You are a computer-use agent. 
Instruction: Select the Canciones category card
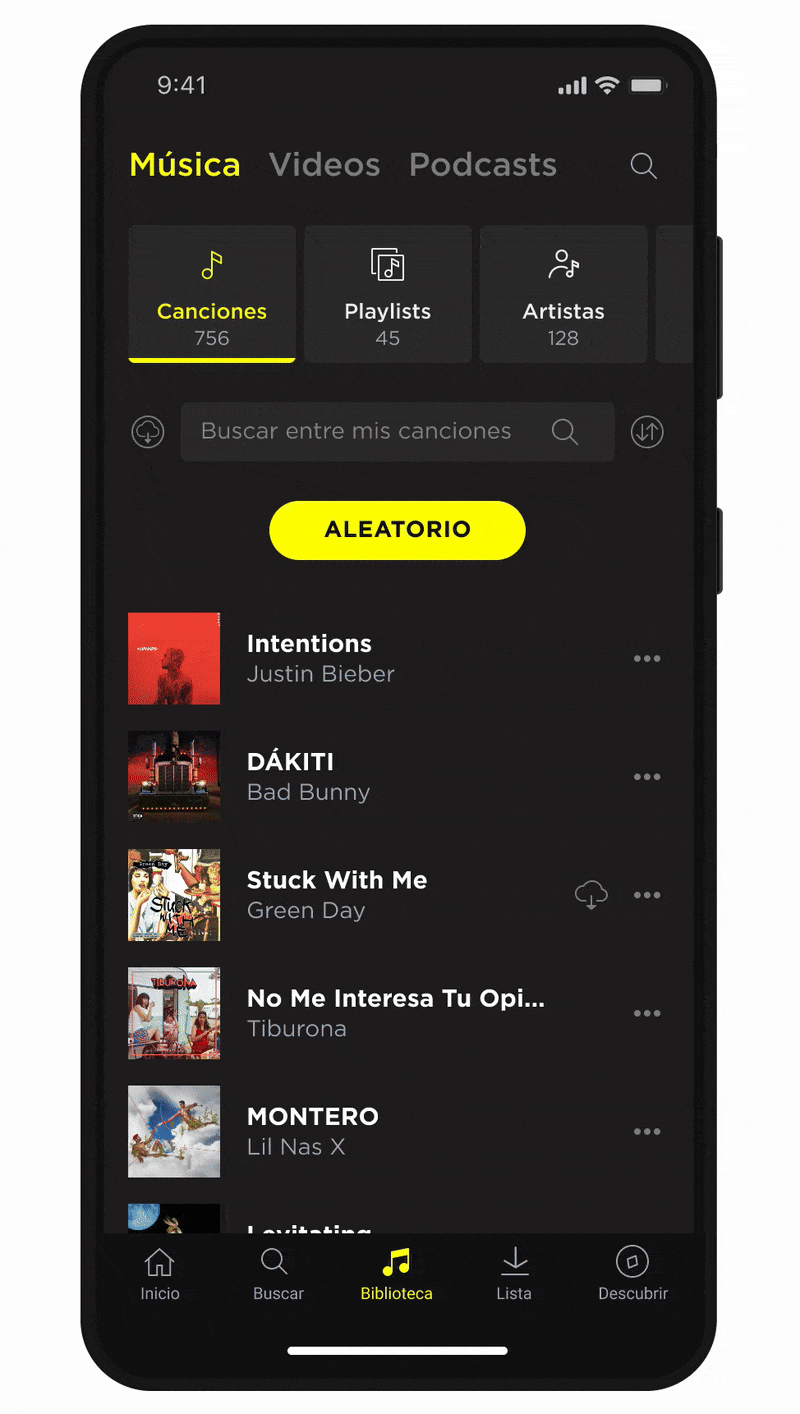point(212,294)
